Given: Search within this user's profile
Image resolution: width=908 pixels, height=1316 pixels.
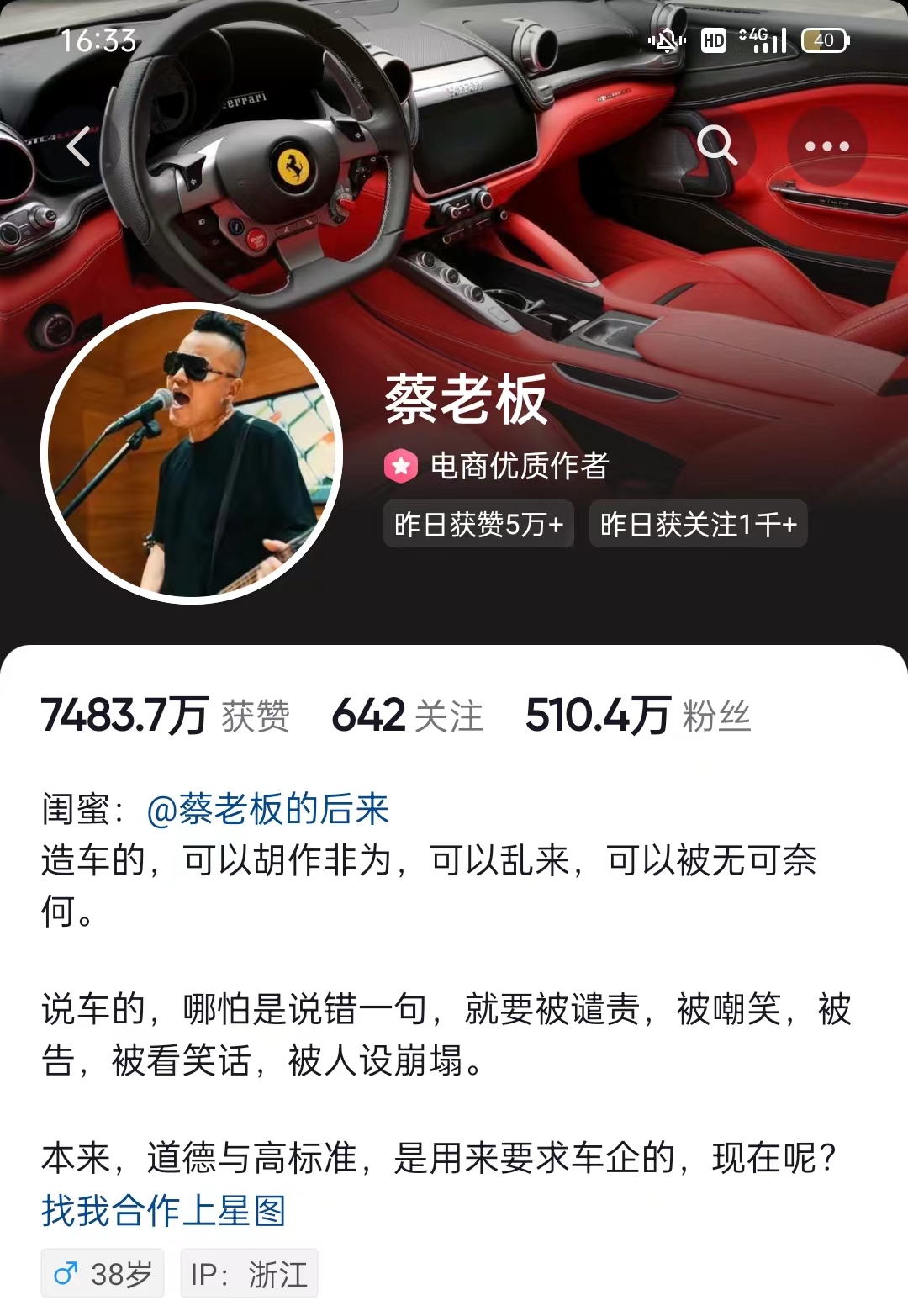Looking at the screenshot, I should (716, 145).
